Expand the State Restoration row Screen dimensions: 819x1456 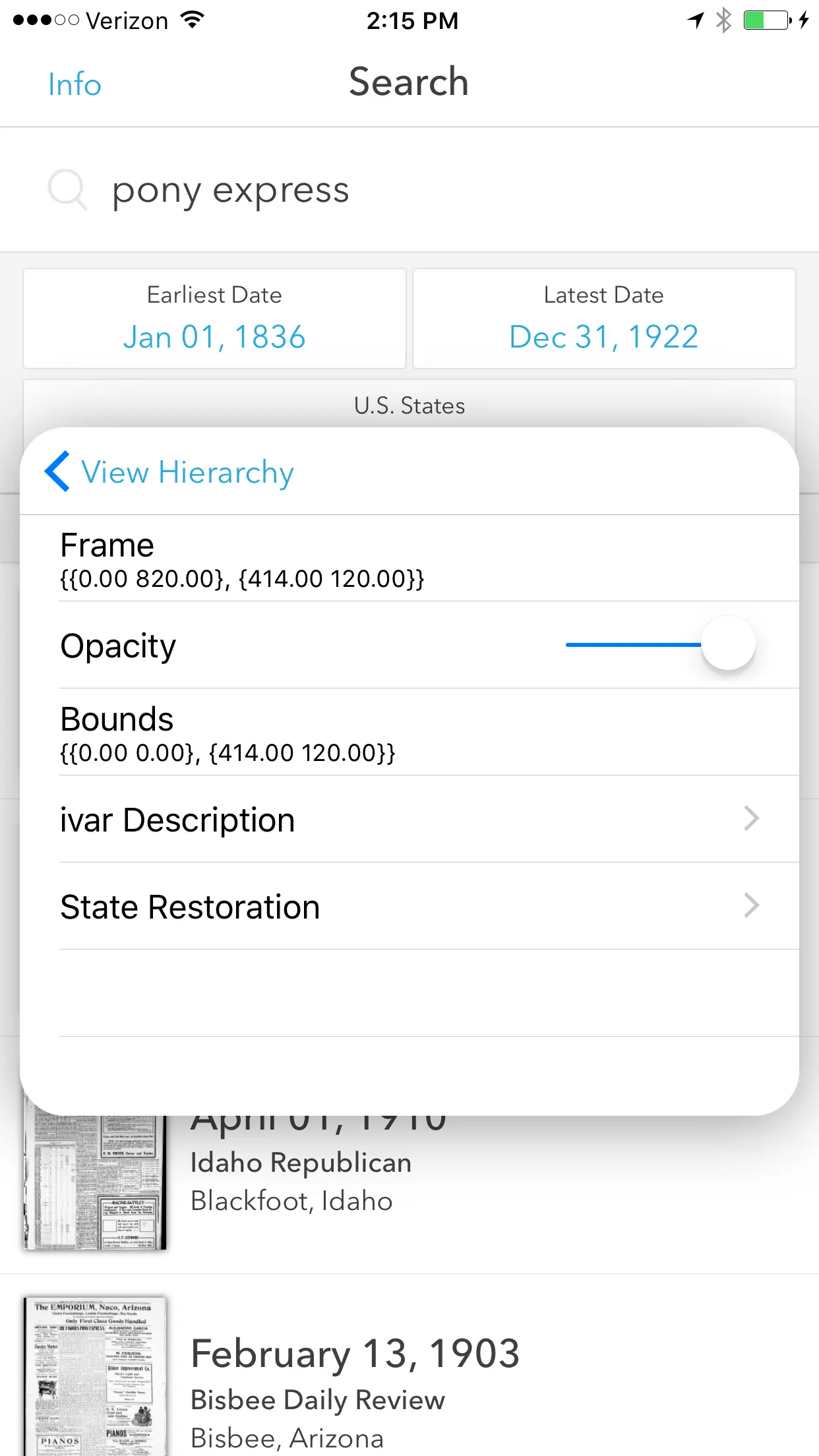click(x=409, y=907)
